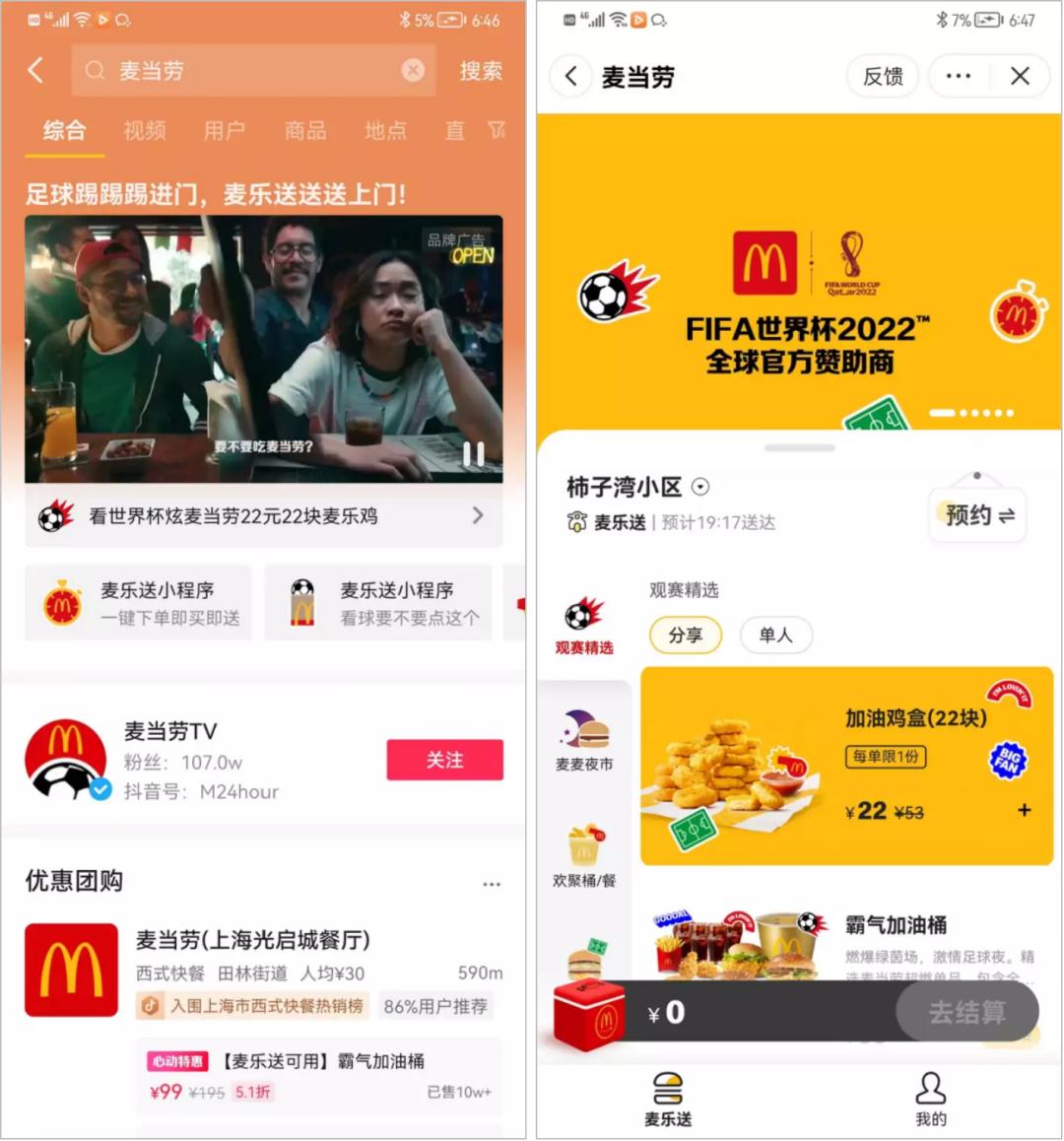This screenshot has height=1141, width=1064.
Task: Clear the 麦当劳 search text
Action: pos(413,70)
